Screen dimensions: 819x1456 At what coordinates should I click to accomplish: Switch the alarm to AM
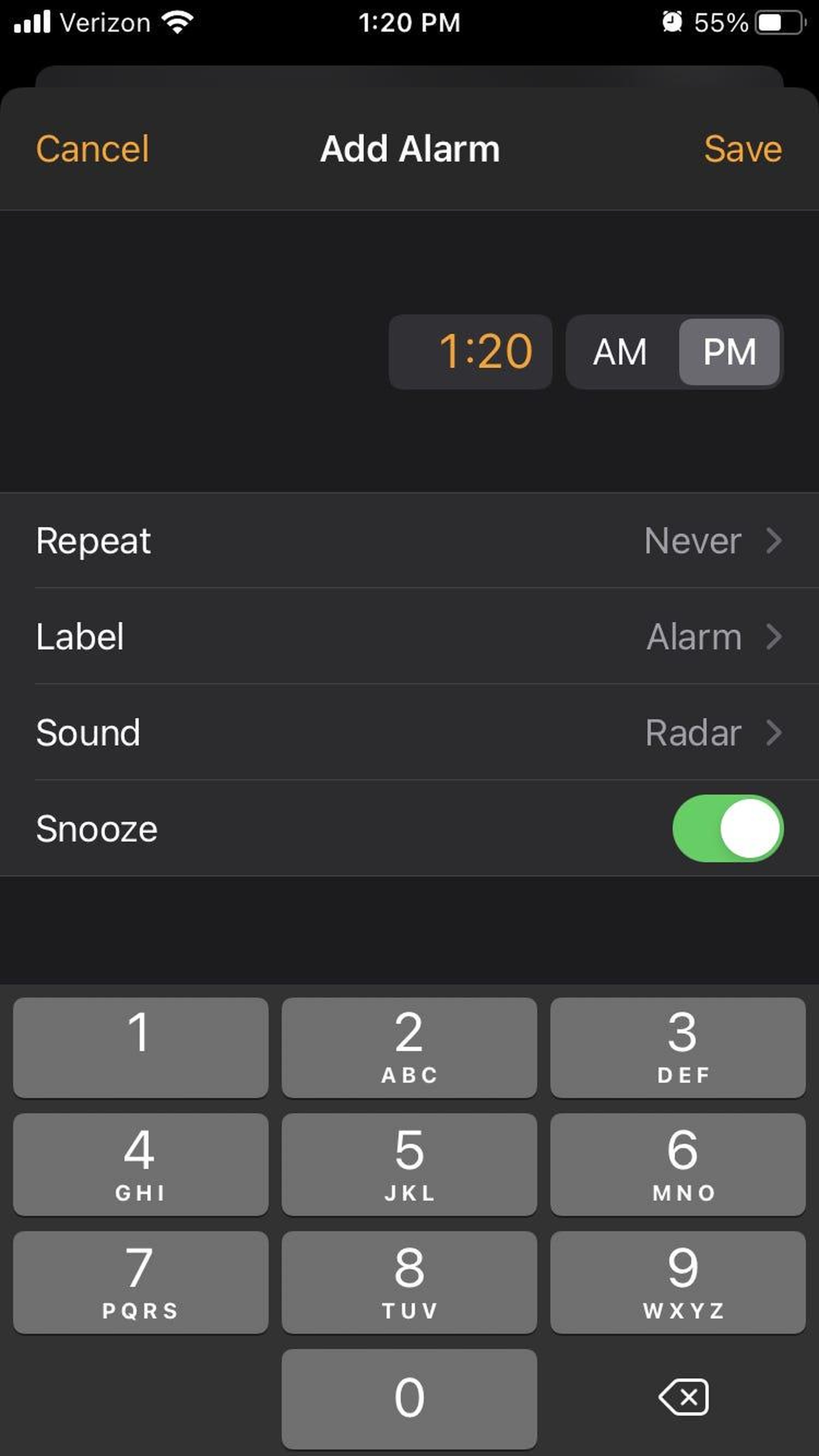[x=620, y=352]
